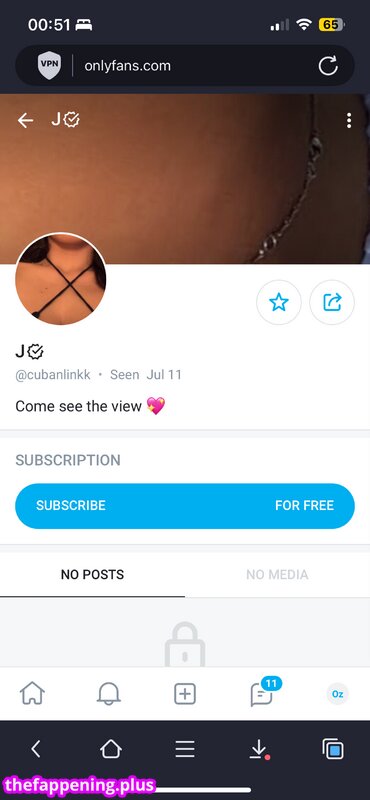Screen dimensions: 370x800
Task: Go back using the profile header arrow
Action: [25, 120]
